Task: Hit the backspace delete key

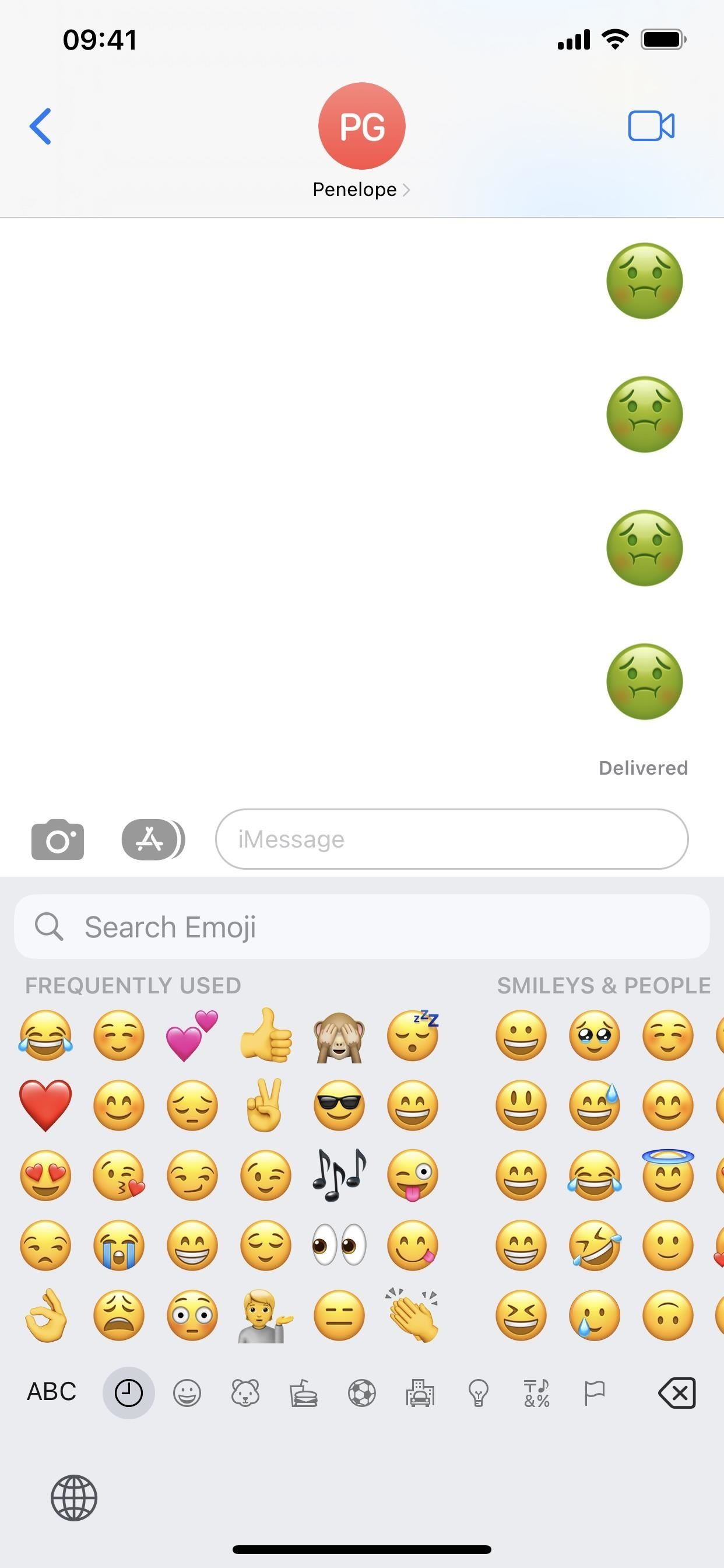Action: point(677,1392)
